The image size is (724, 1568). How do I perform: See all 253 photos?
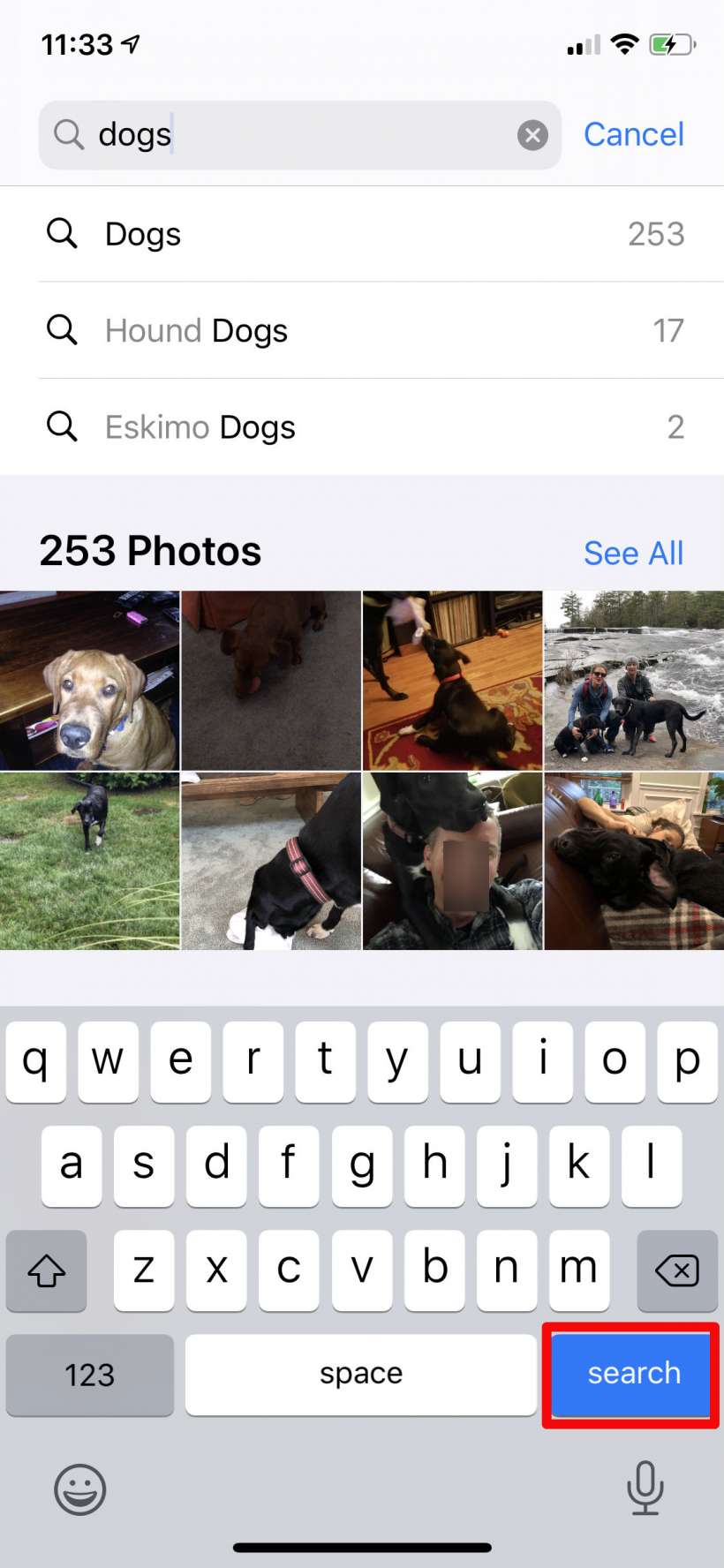pyautogui.click(x=633, y=554)
